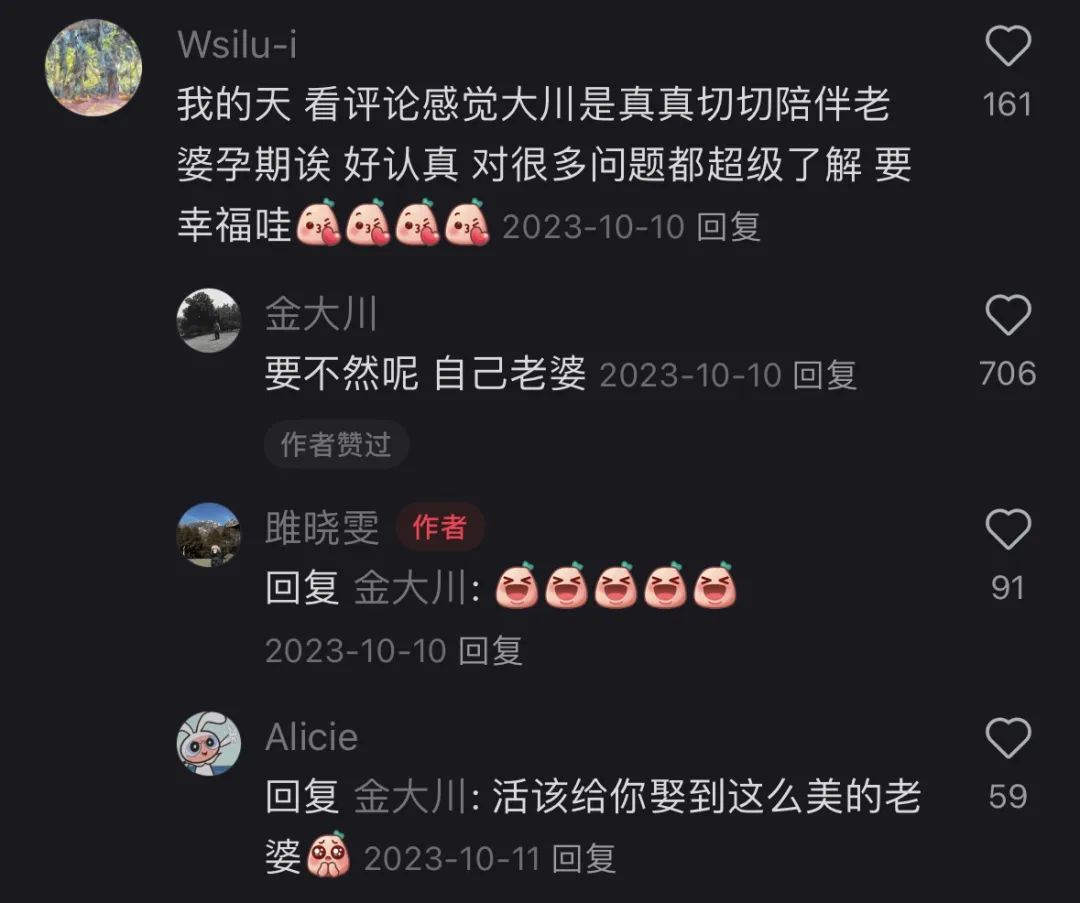Open 睢晓雯's profile avatar
This screenshot has height=903, width=1080.
click(x=208, y=534)
